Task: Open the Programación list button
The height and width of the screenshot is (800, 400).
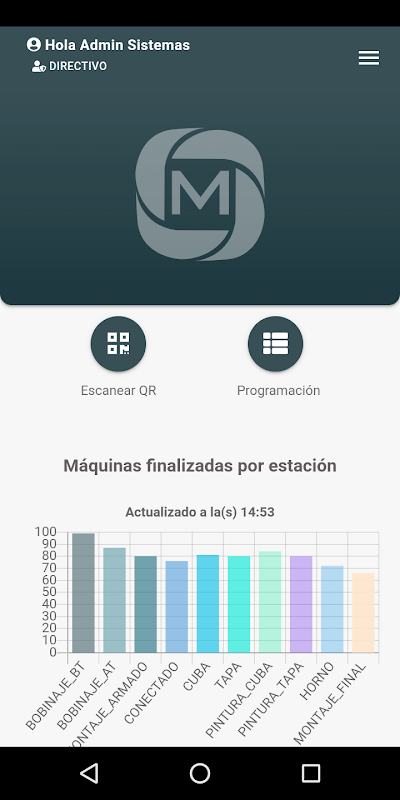Action: tap(276, 344)
